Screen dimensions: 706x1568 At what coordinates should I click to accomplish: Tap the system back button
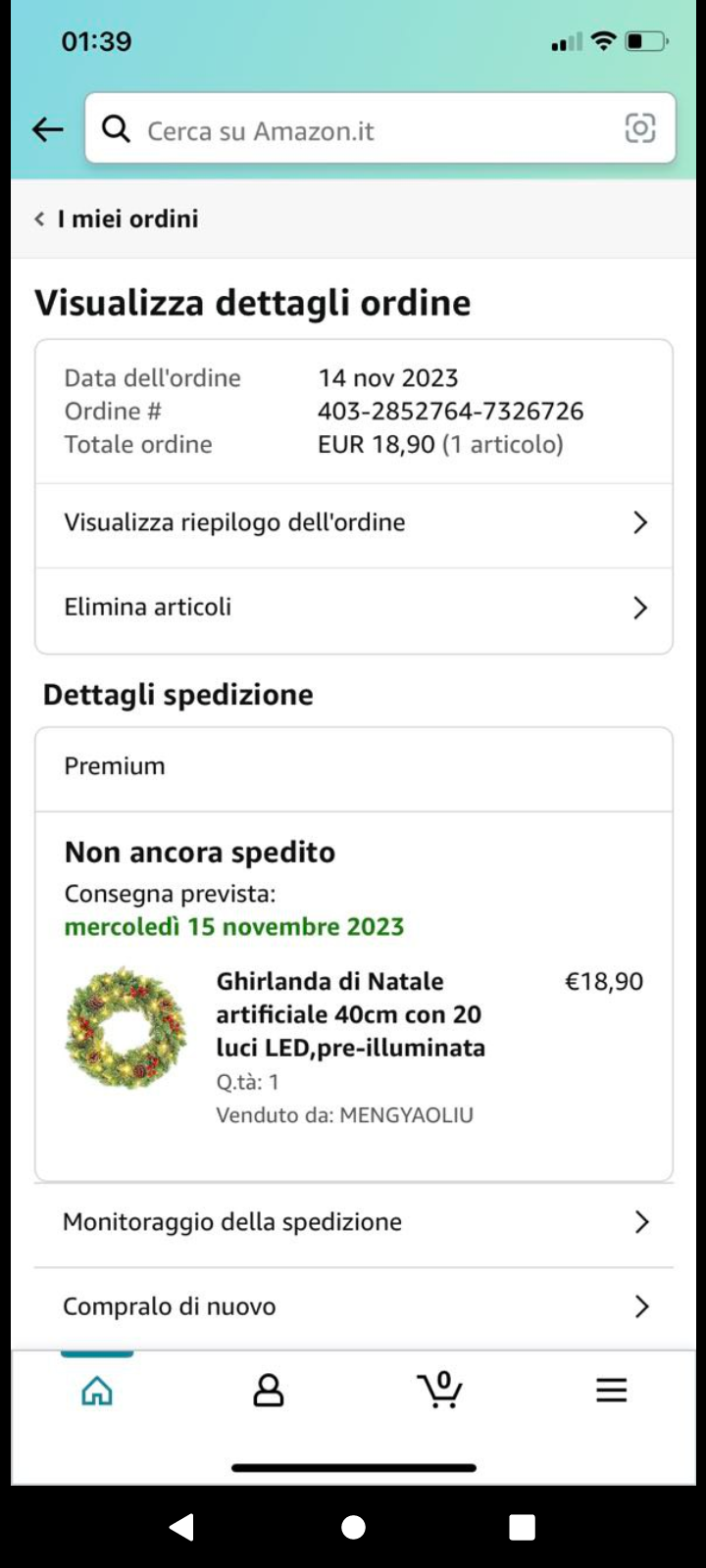click(181, 1527)
